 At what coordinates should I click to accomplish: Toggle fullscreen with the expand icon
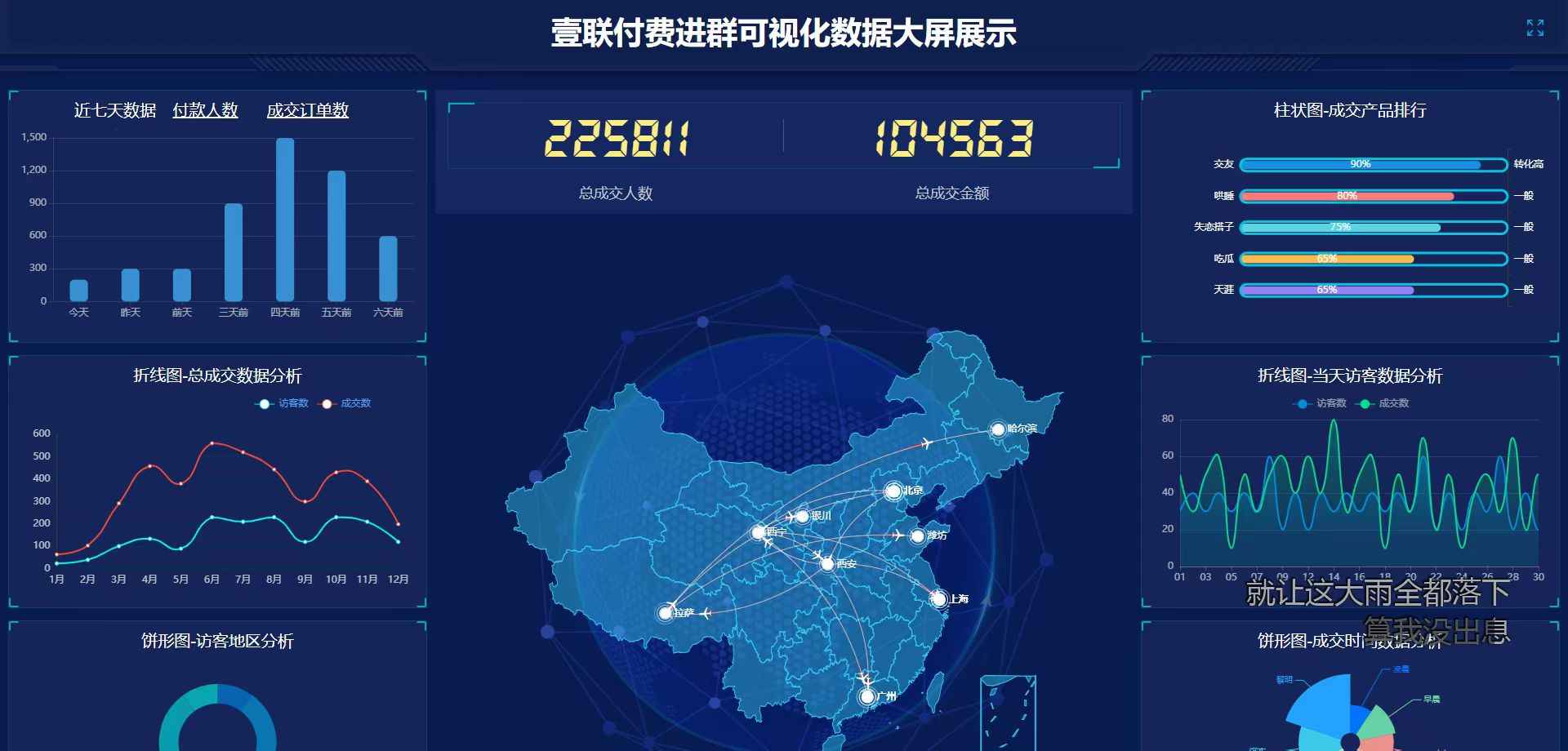tap(1535, 29)
